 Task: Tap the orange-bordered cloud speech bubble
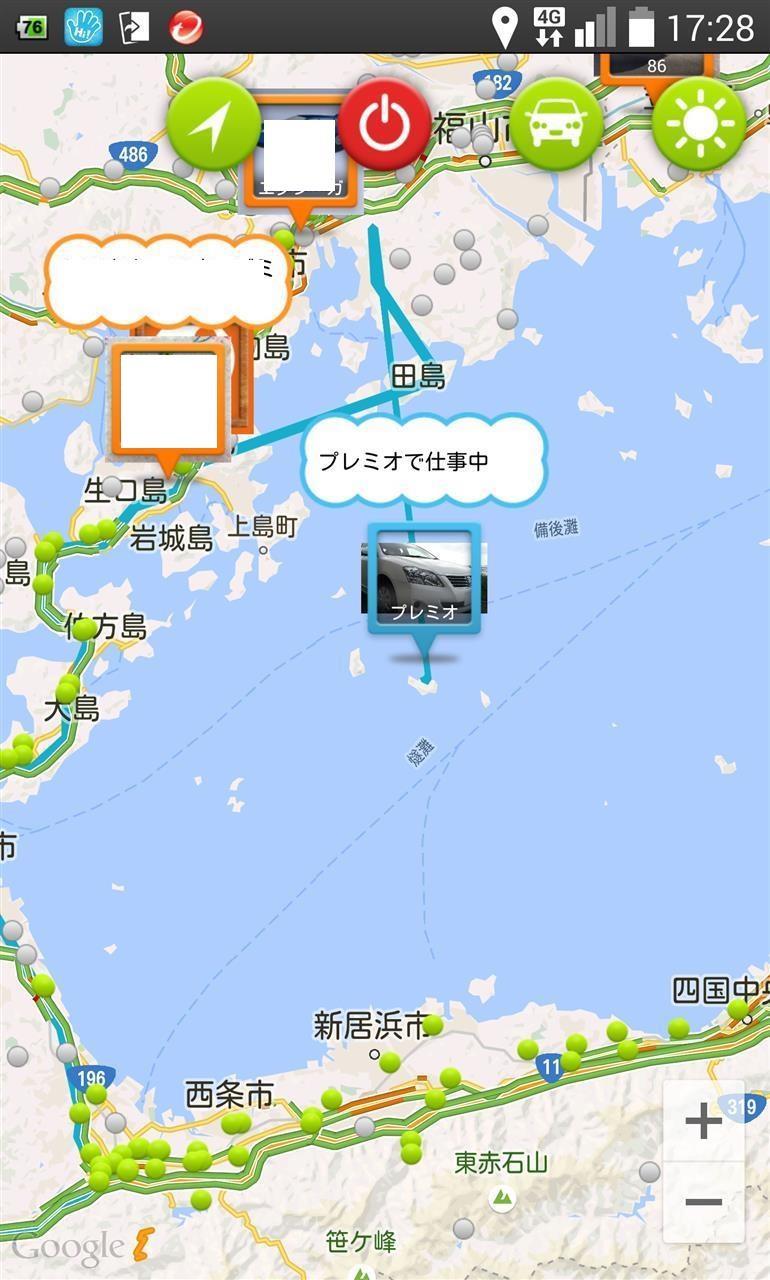[167, 282]
